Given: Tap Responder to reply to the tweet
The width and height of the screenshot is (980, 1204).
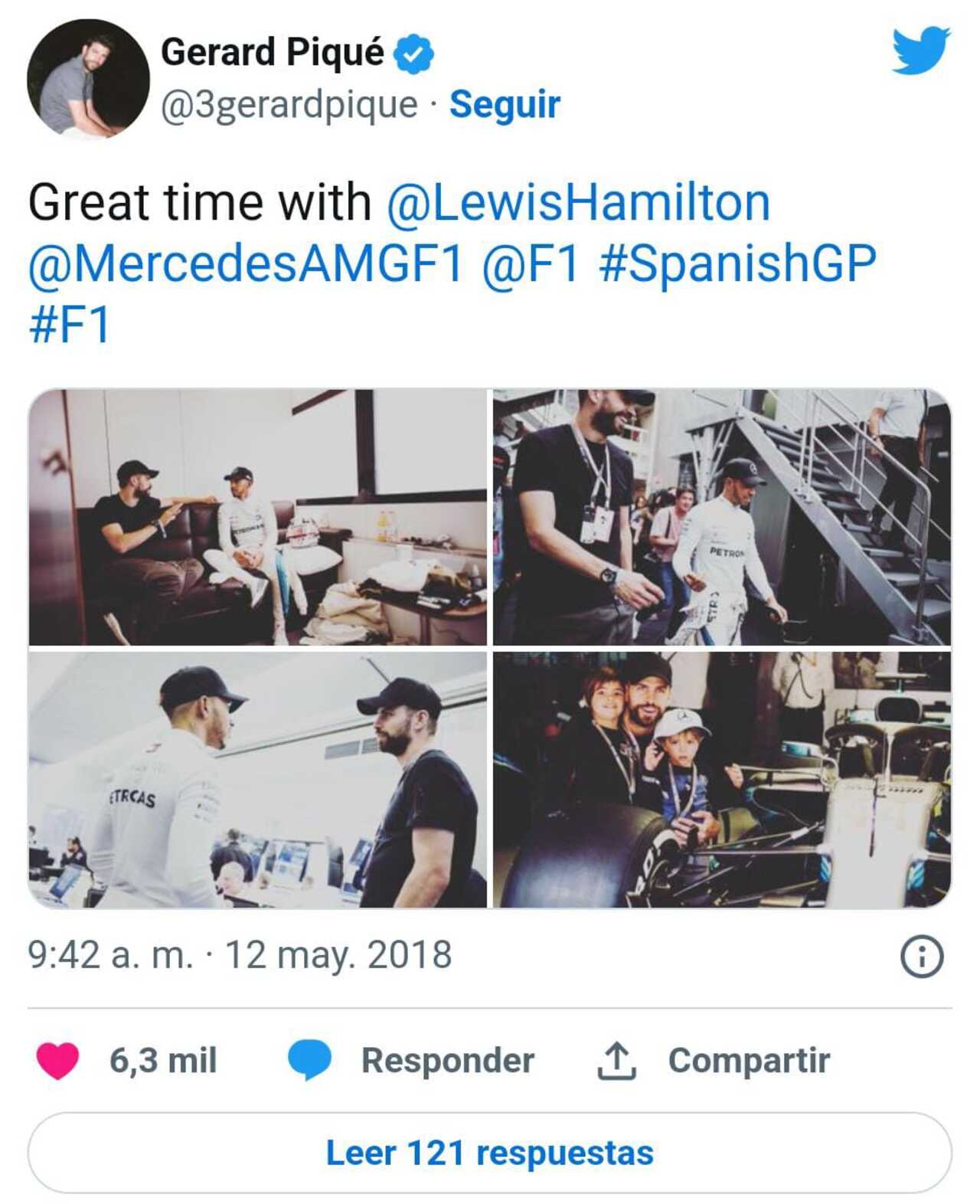Looking at the screenshot, I should [446, 1061].
